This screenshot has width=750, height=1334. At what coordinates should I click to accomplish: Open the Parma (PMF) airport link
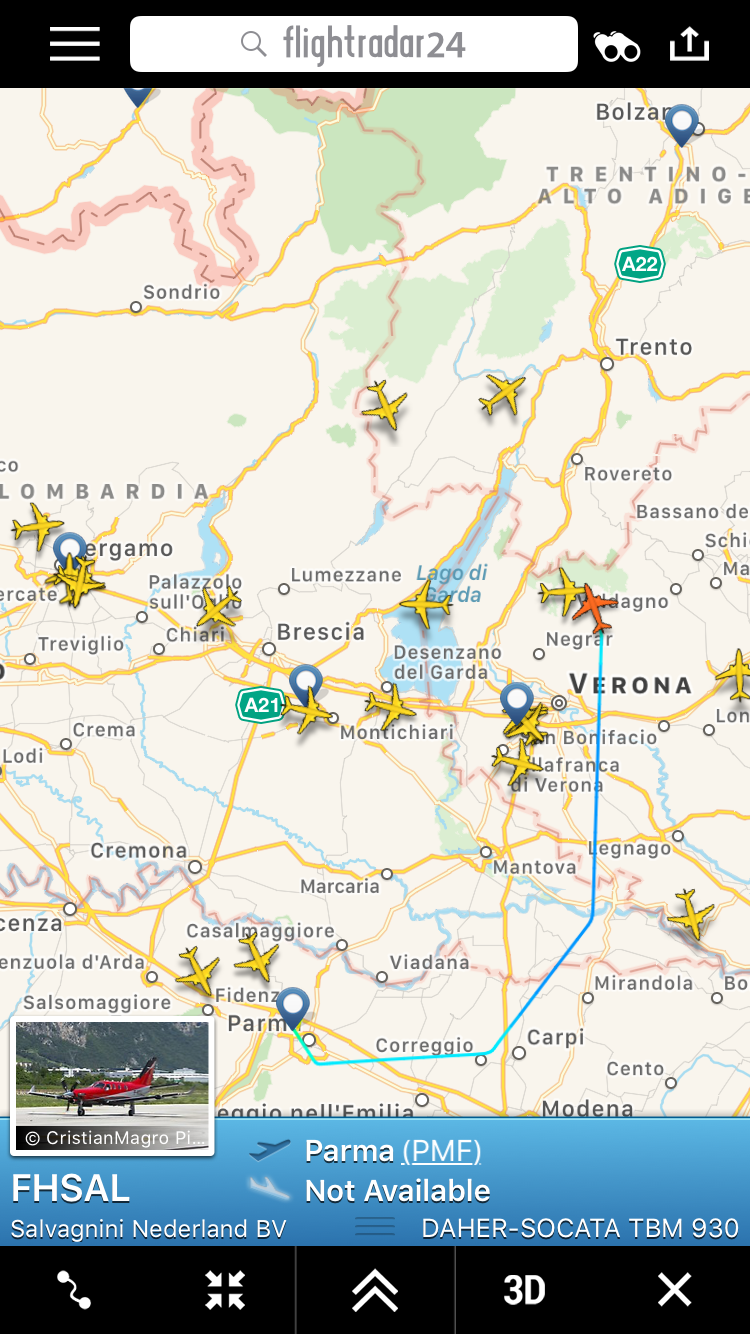(441, 1151)
